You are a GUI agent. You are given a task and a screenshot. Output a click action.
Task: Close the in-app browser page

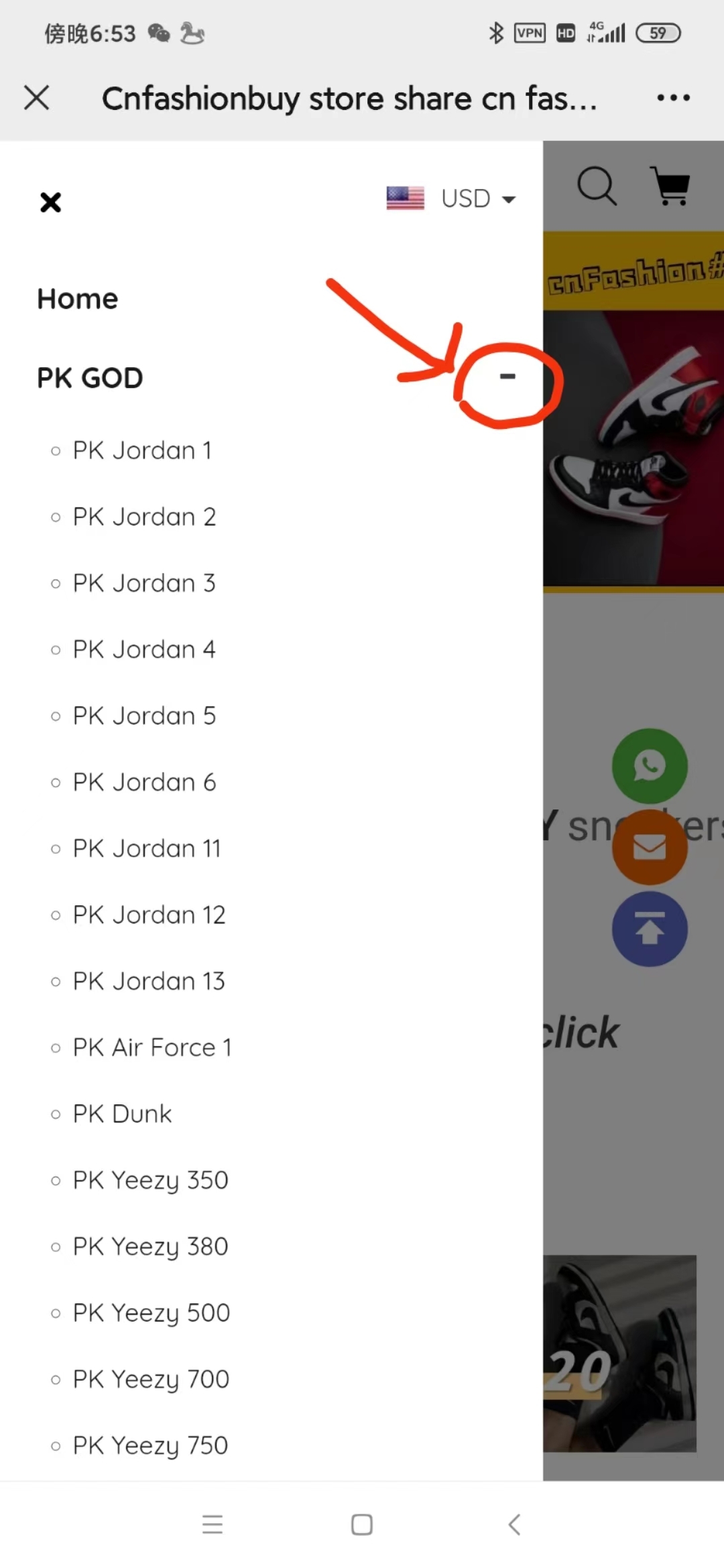tap(37, 98)
